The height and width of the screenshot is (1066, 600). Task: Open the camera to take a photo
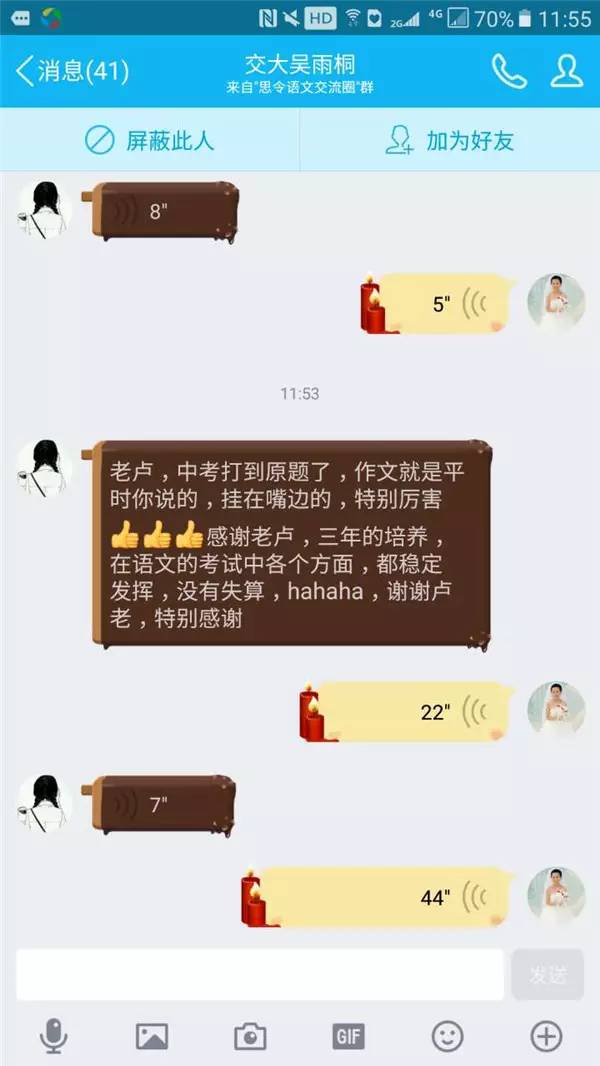[x=250, y=1036]
